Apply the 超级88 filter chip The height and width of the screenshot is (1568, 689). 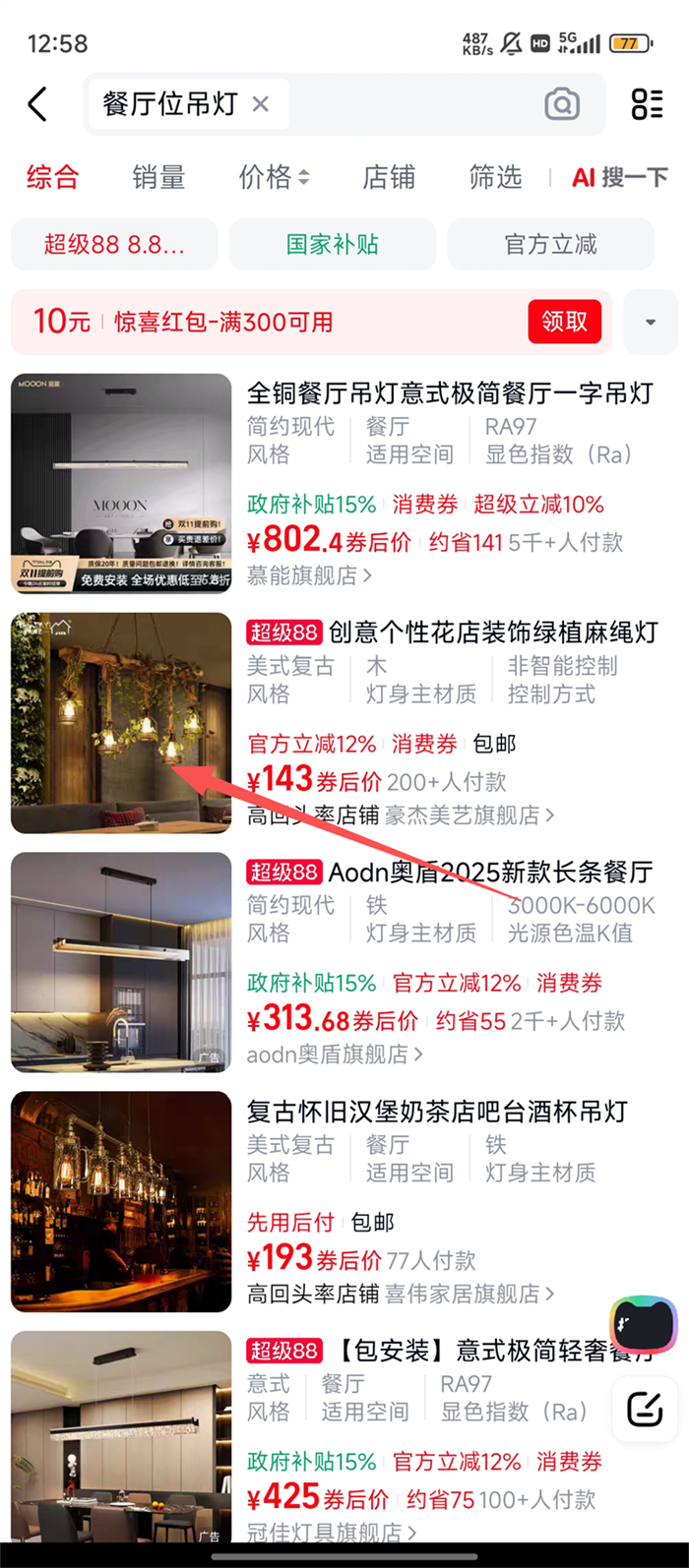(x=114, y=244)
